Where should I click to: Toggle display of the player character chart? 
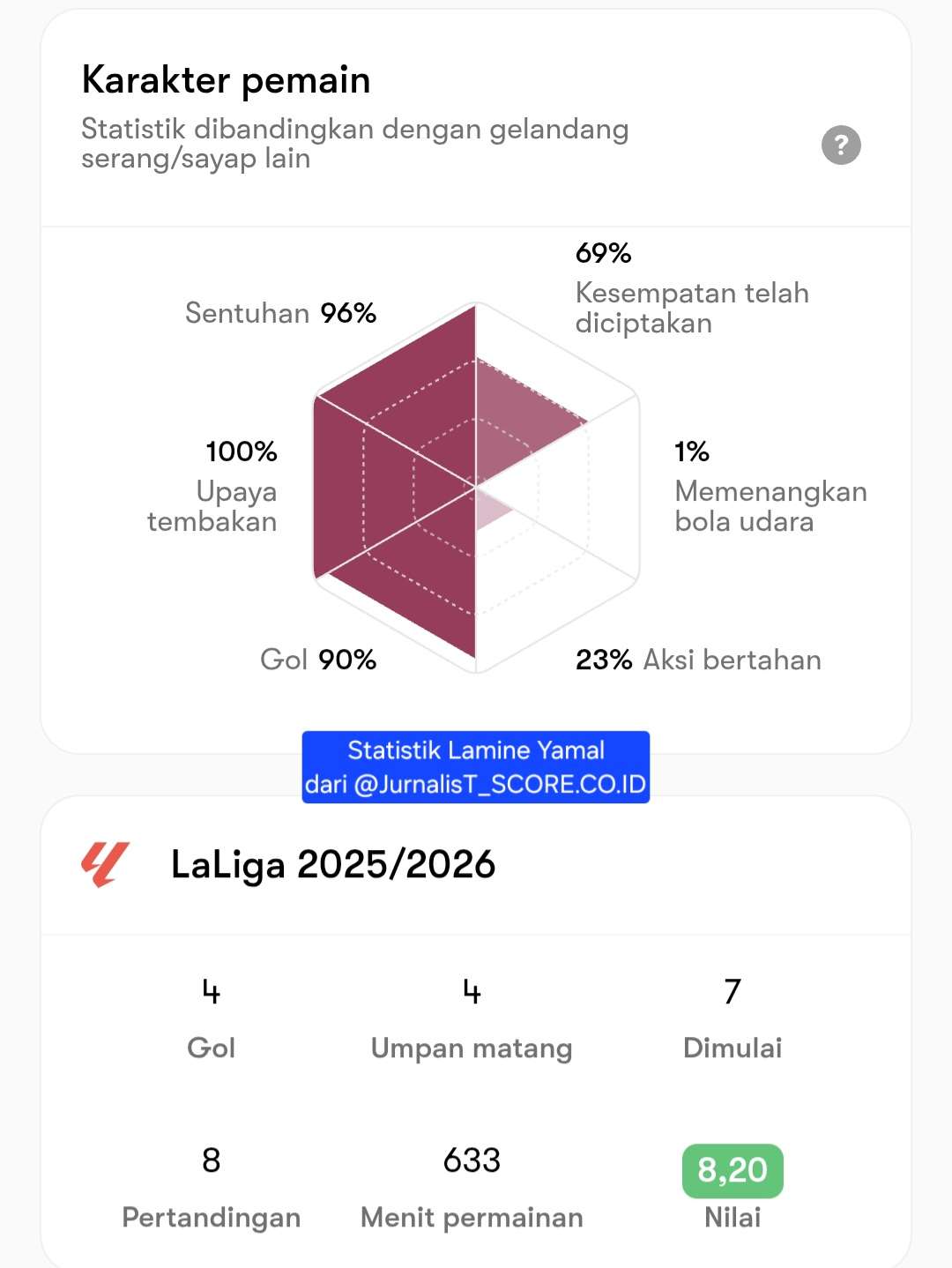click(476, 485)
